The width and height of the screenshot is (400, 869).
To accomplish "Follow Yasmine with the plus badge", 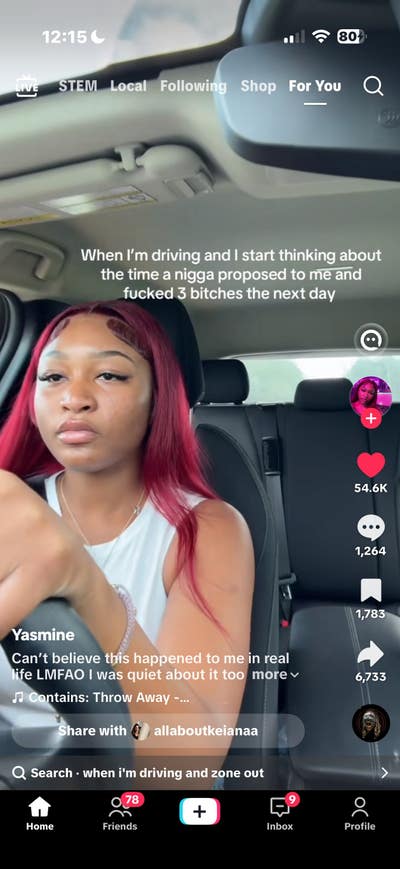I will tap(371, 419).
